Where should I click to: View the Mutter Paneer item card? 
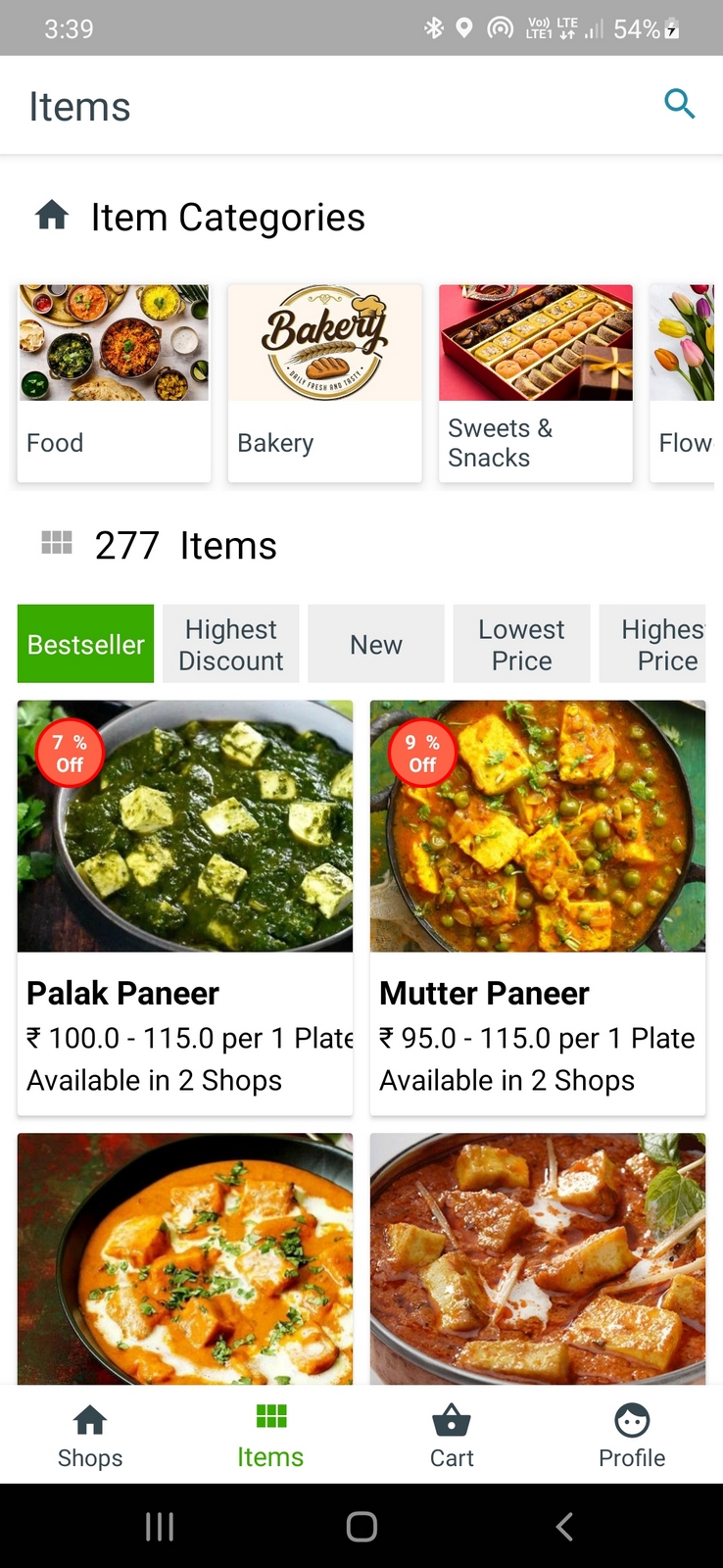(x=538, y=906)
